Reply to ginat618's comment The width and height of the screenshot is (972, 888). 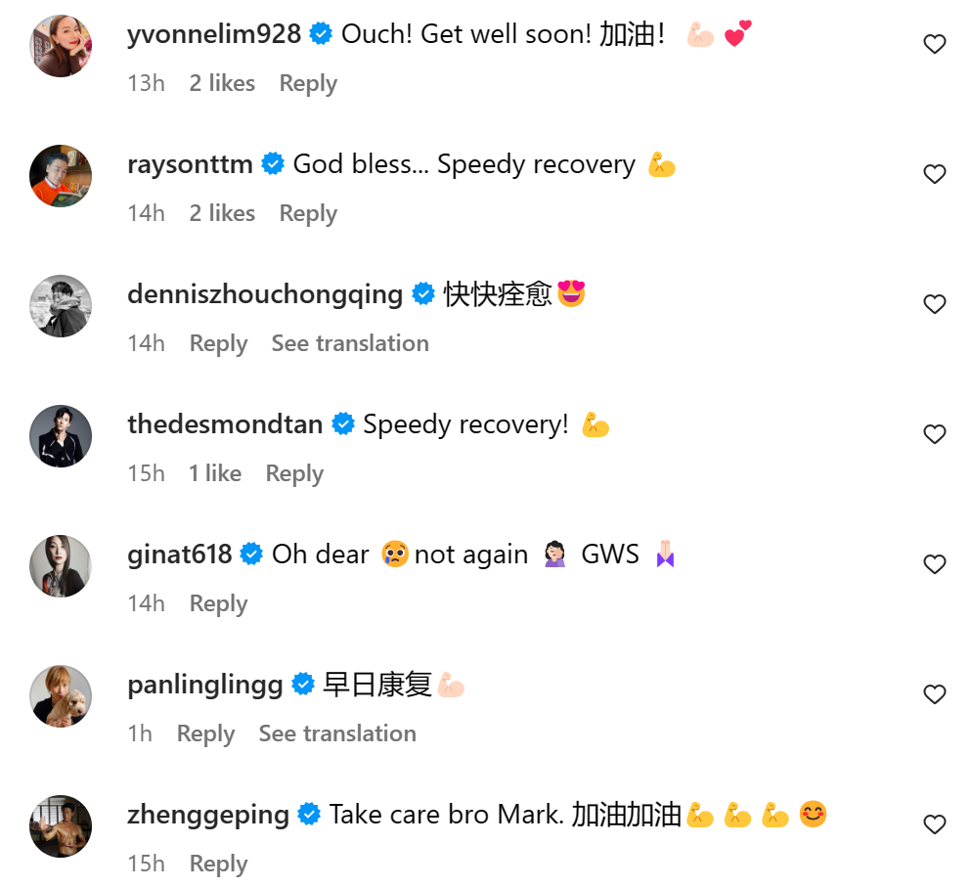218,603
